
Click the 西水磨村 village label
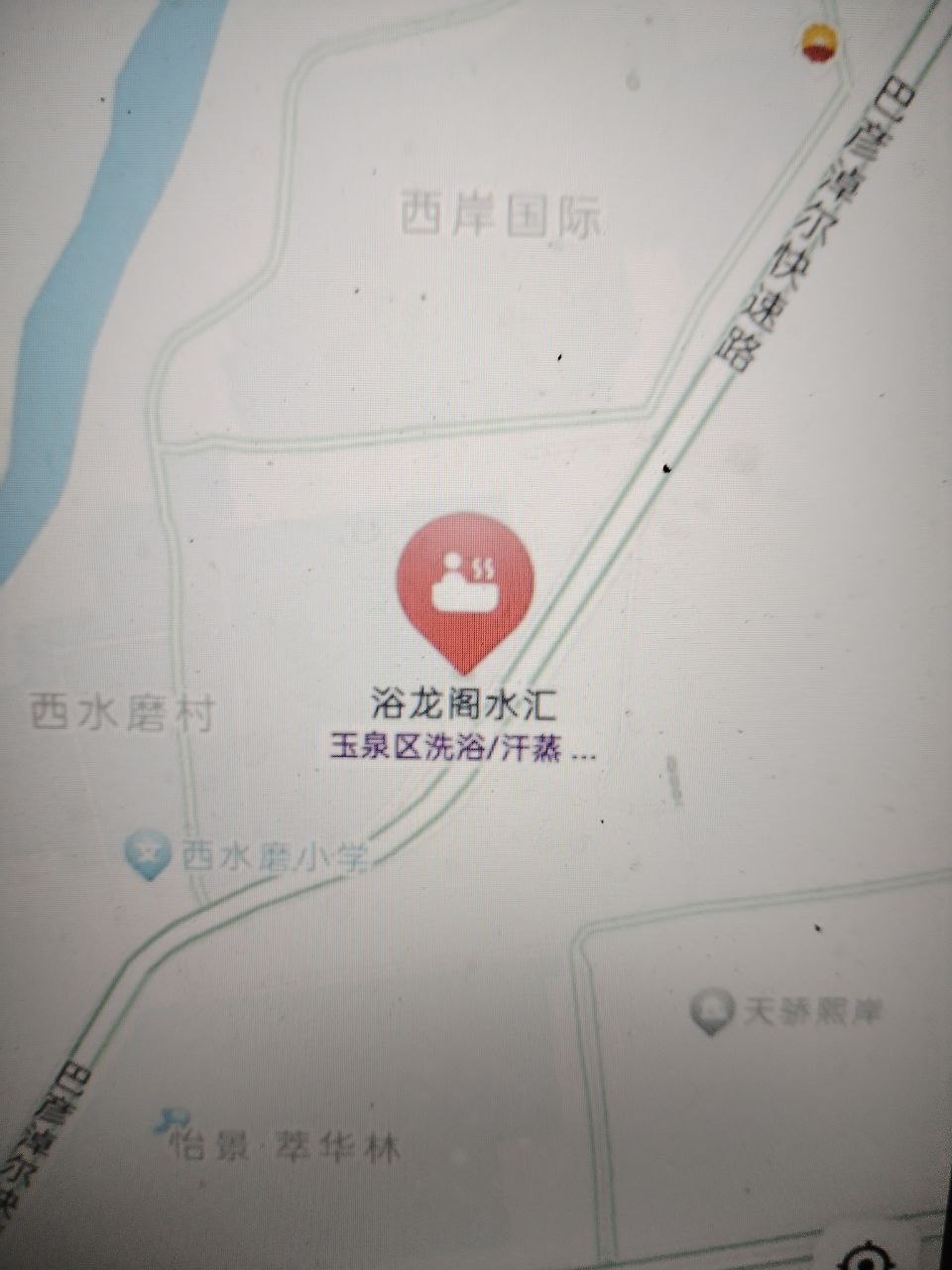pyautogui.click(x=121, y=708)
